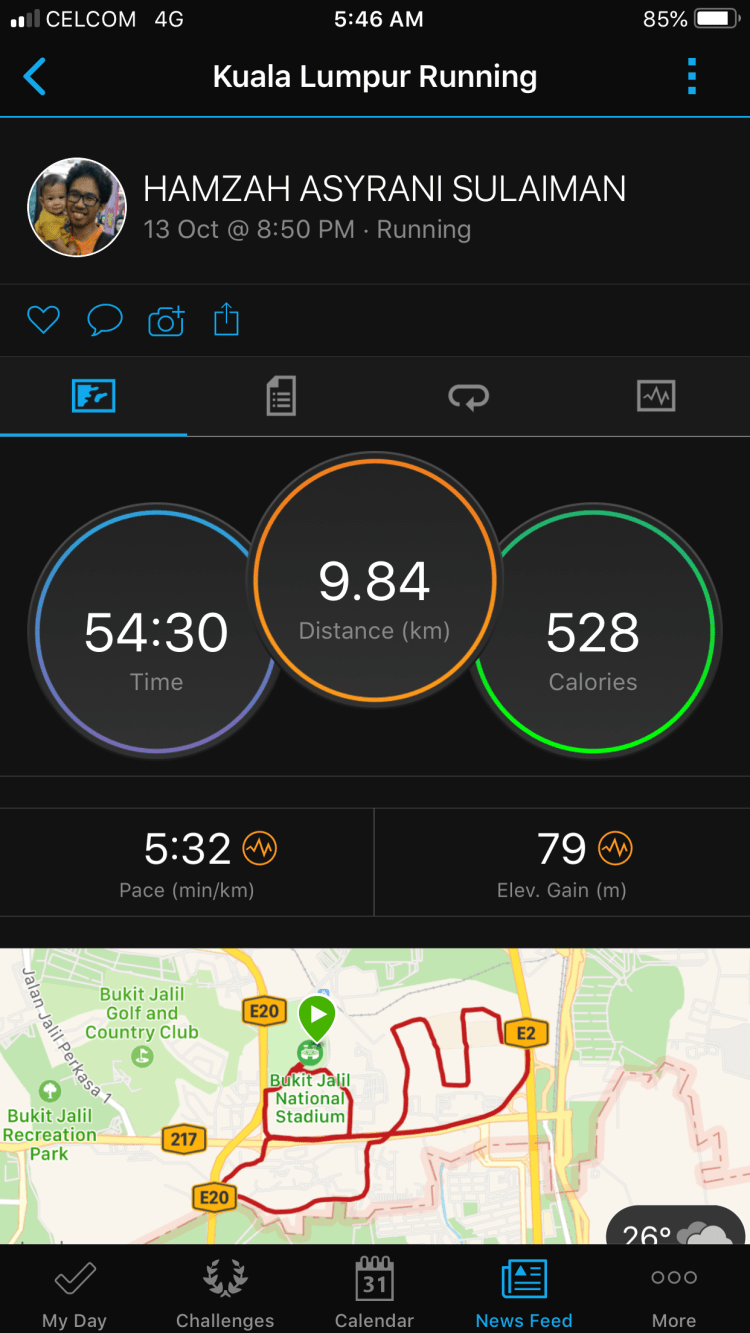The height and width of the screenshot is (1333, 750).
Task: Like this running activity
Action: [x=43, y=320]
